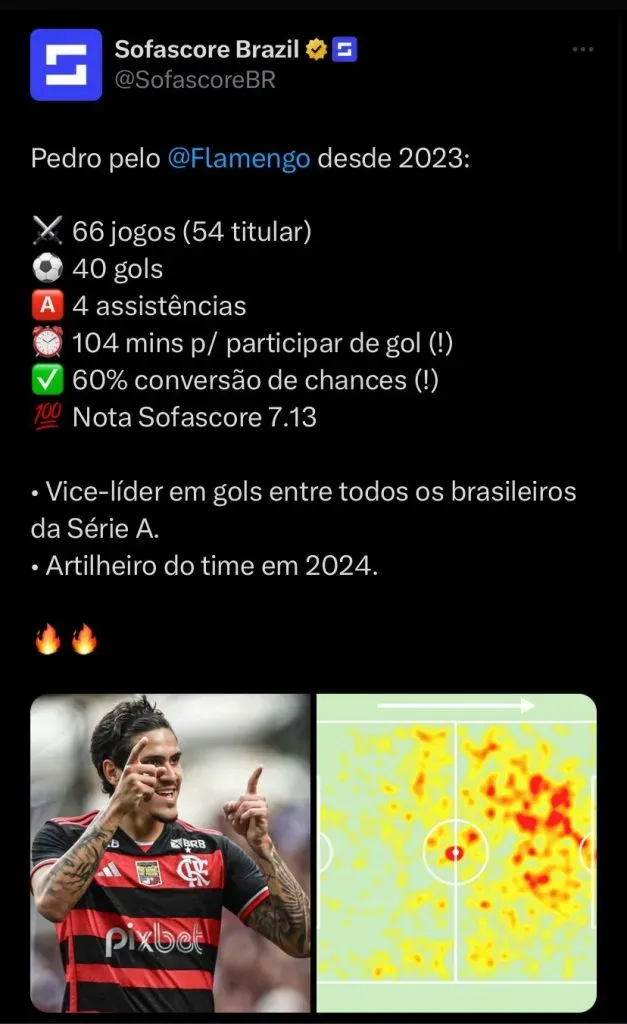Screen dimensions: 627x1024
Task: Open the @Flamengo mention link
Action: pyautogui.click(x=238, y=158)
